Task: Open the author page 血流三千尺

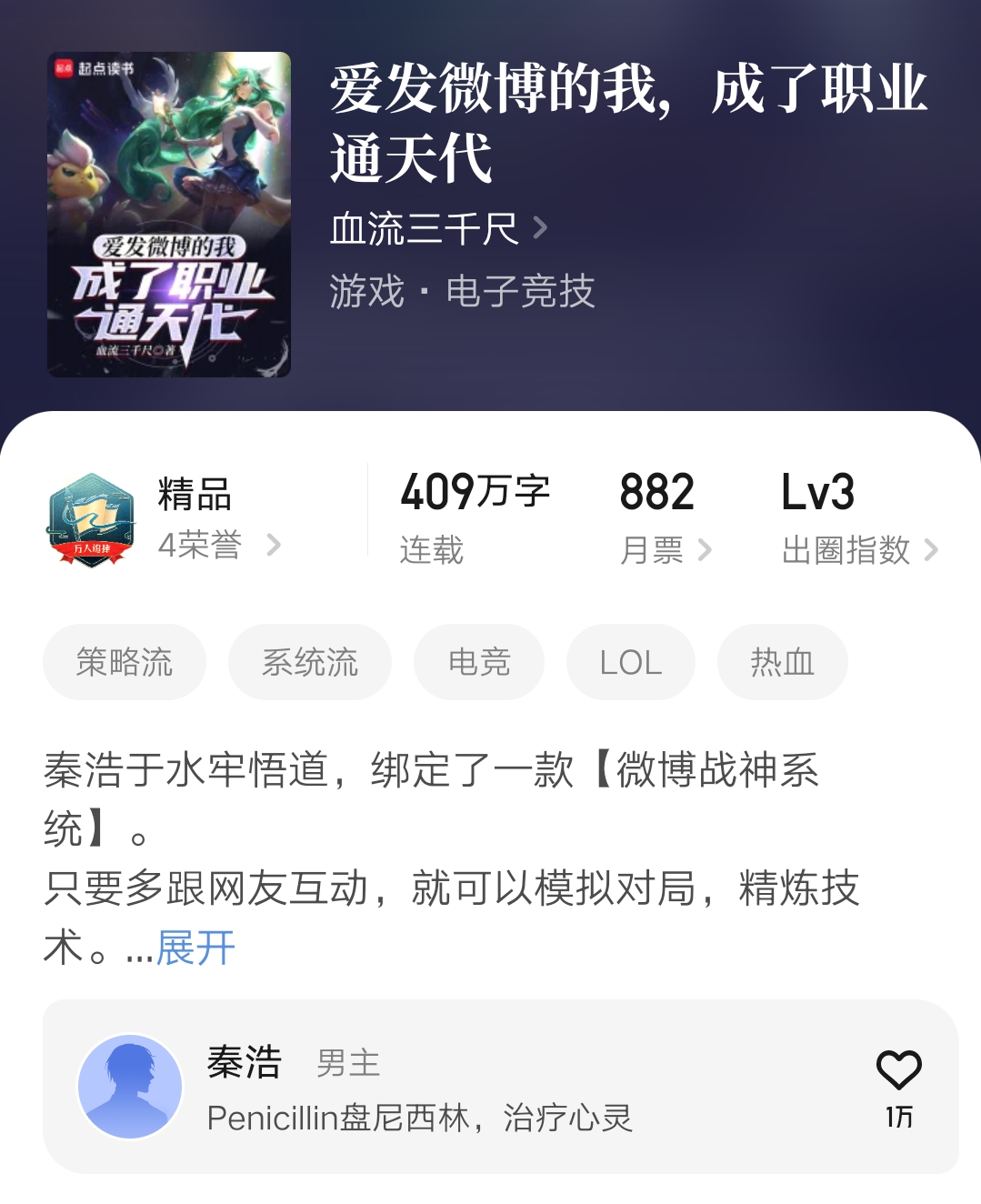Action: point(423,230)
